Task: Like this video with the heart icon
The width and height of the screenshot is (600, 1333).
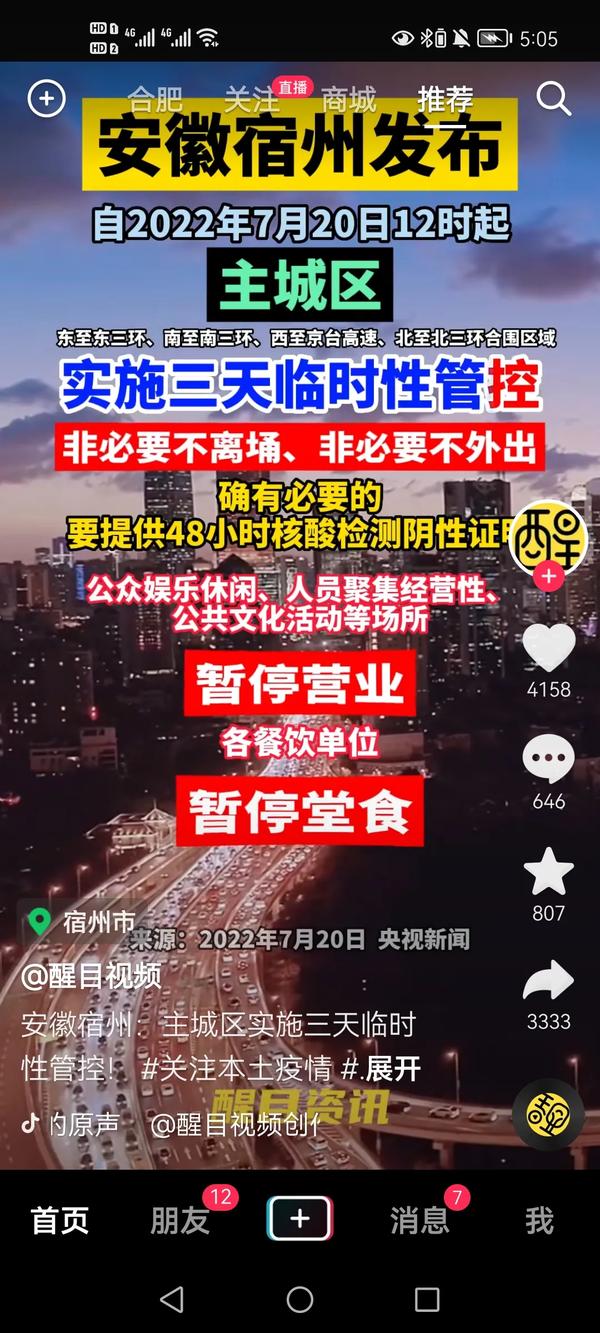Action: pyautogui.click(x=549, y=648)
